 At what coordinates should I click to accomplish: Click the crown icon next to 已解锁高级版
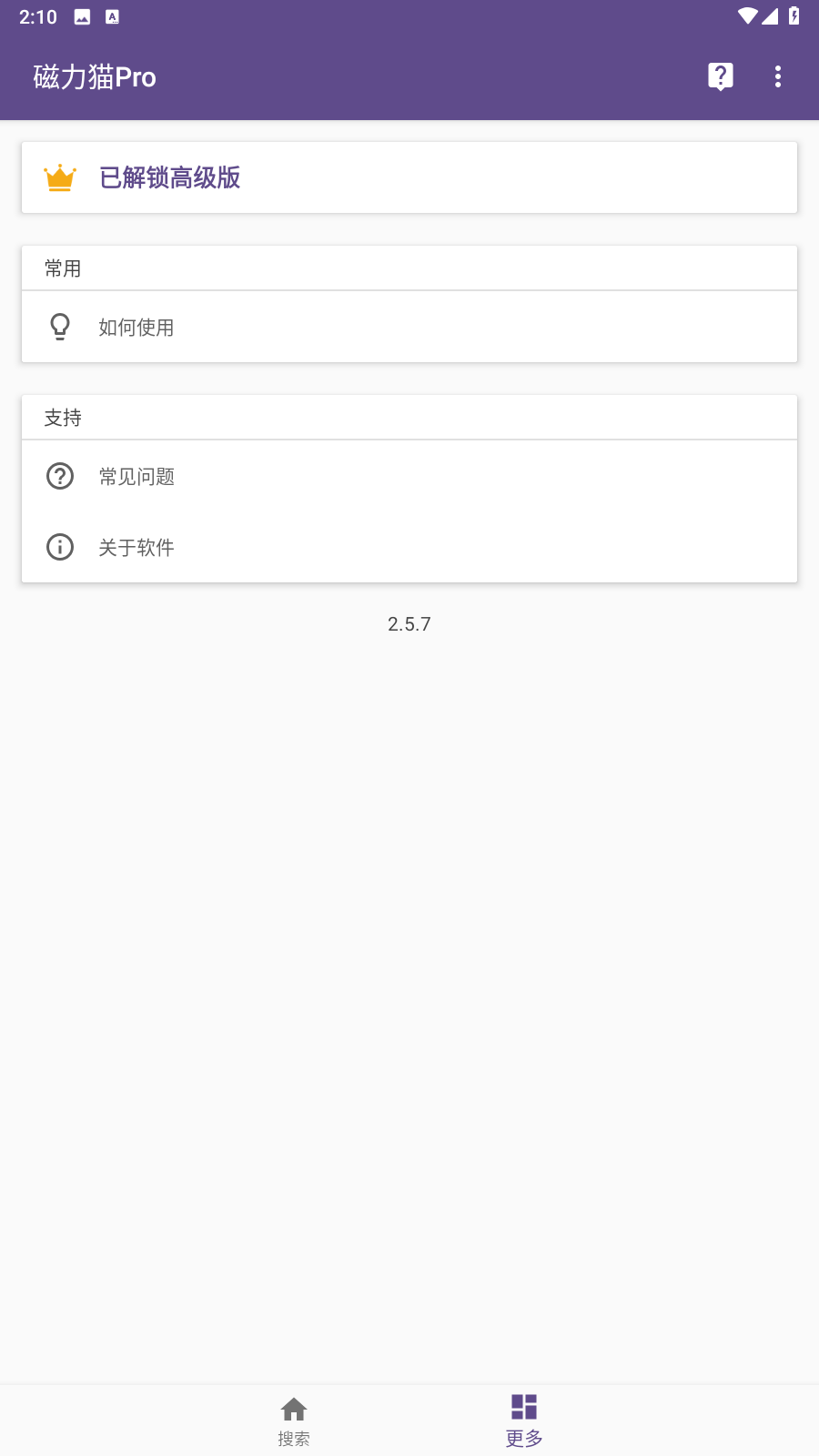(60, 177)
